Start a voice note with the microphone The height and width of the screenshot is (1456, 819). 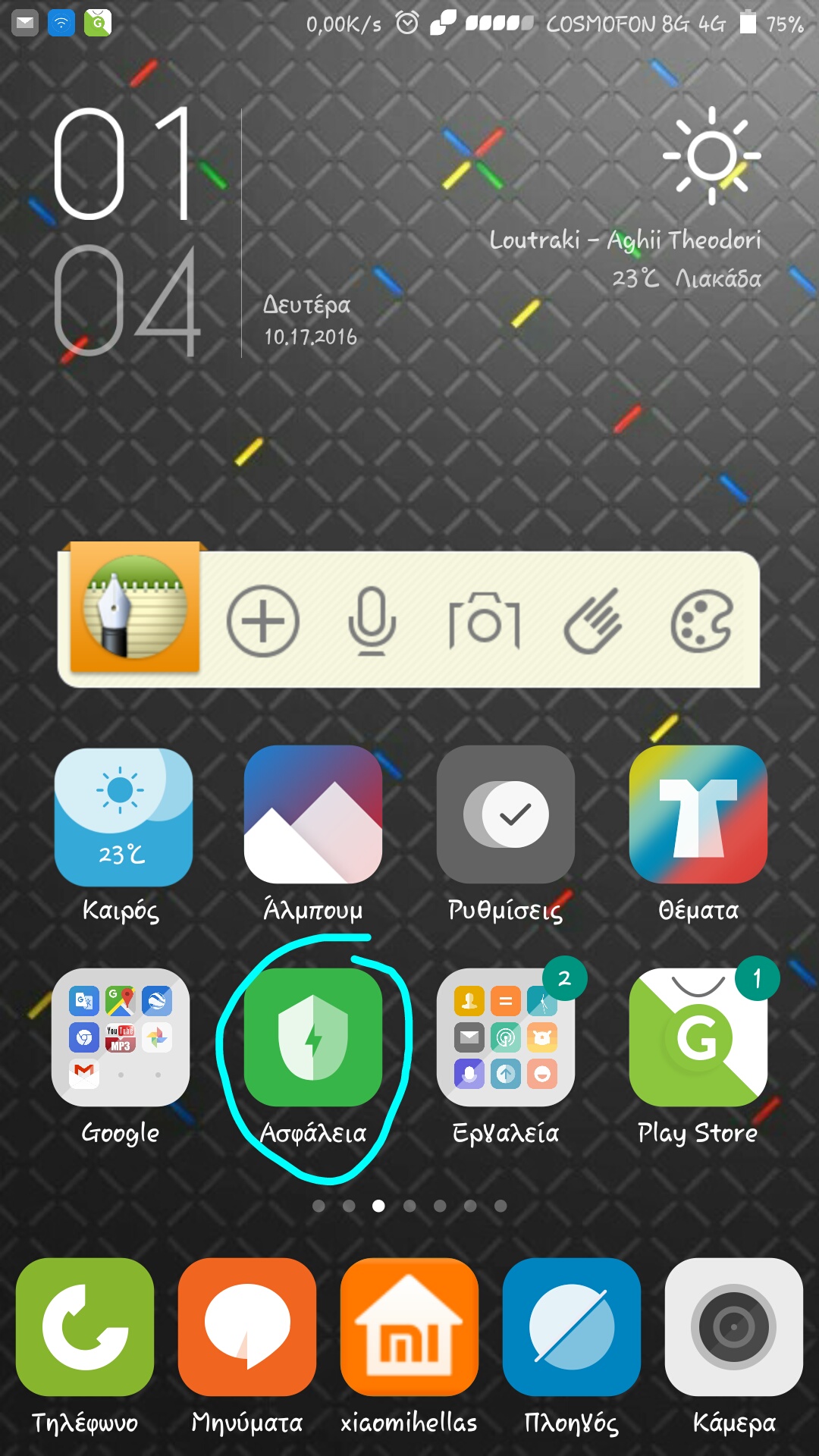(x=372, y=621)
